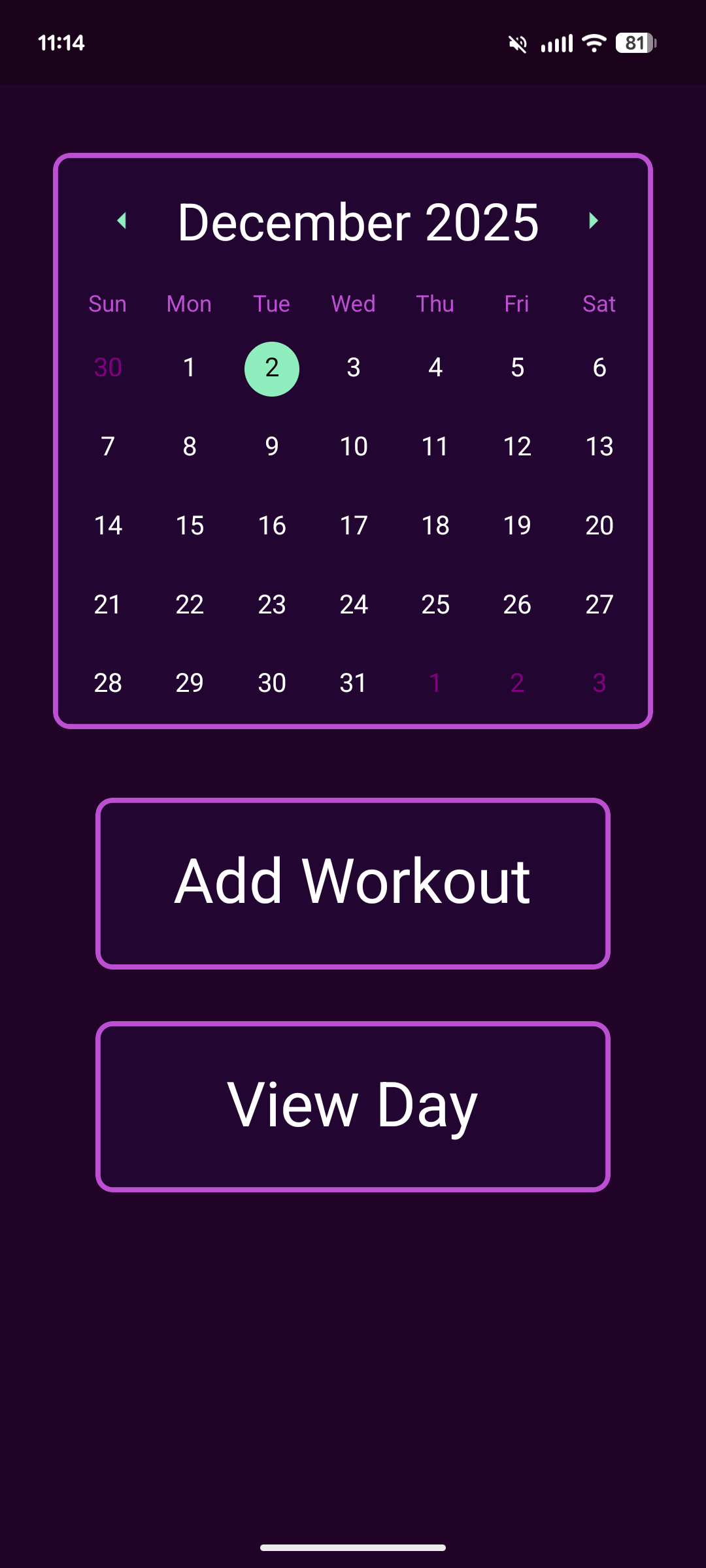The image size is (706, 1568).
Task: Select December 1 on the calendar
Action: (x=190, y=368)
